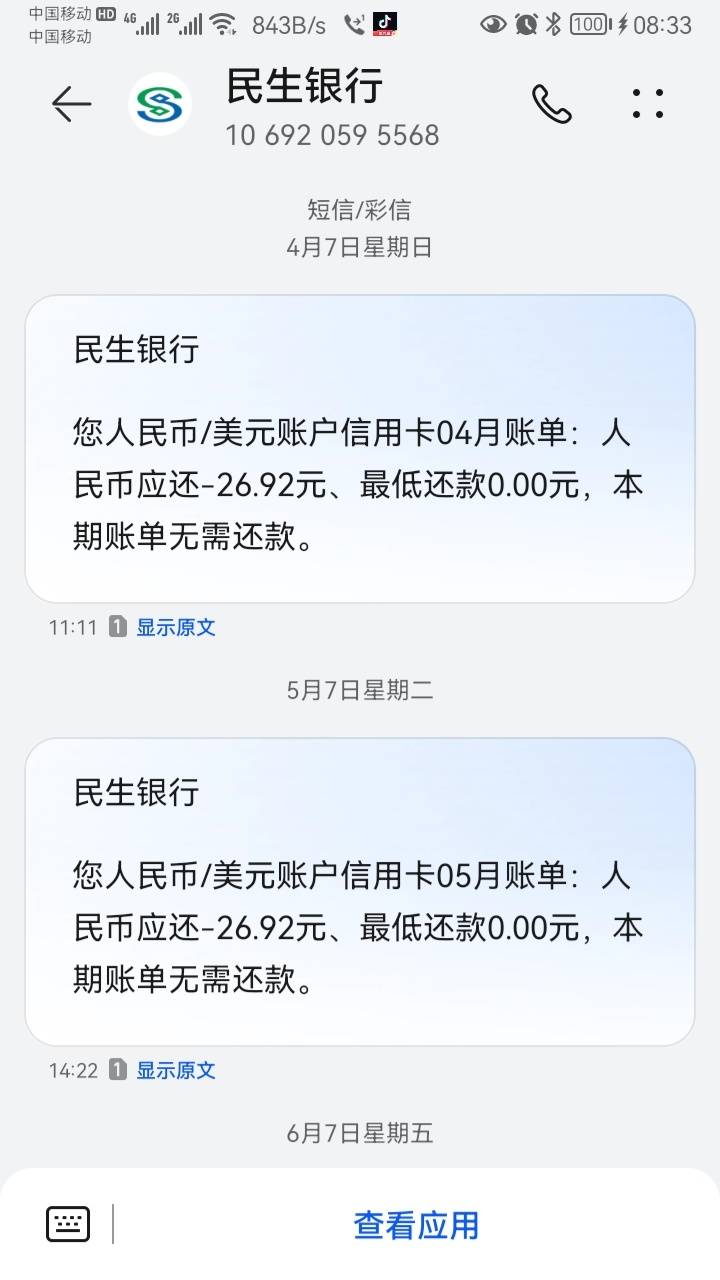This screenshot has width=720, height=1280.
Task: Select the 04月账单 message bubble
Action: pos(360,449)
